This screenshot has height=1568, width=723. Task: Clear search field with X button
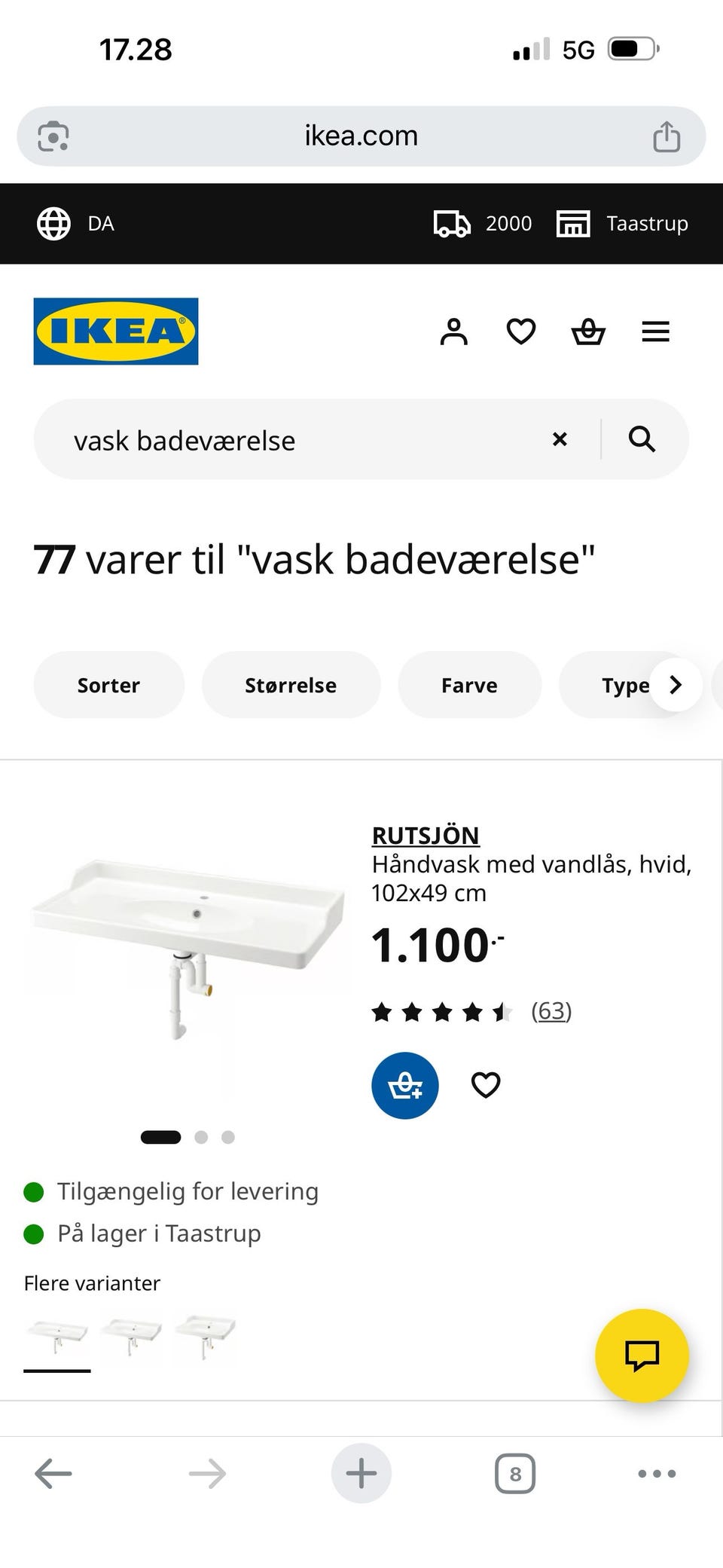560,439
